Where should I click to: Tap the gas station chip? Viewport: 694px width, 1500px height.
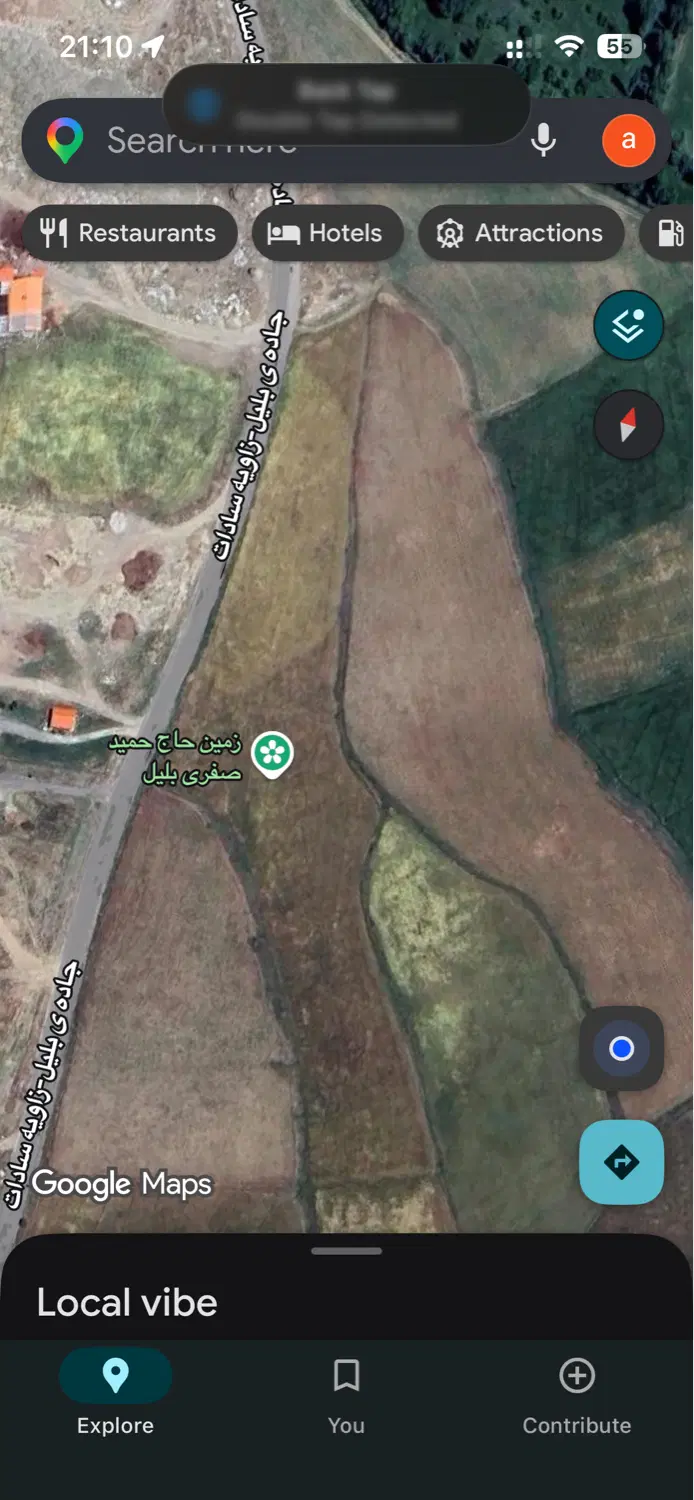[668, 233]
